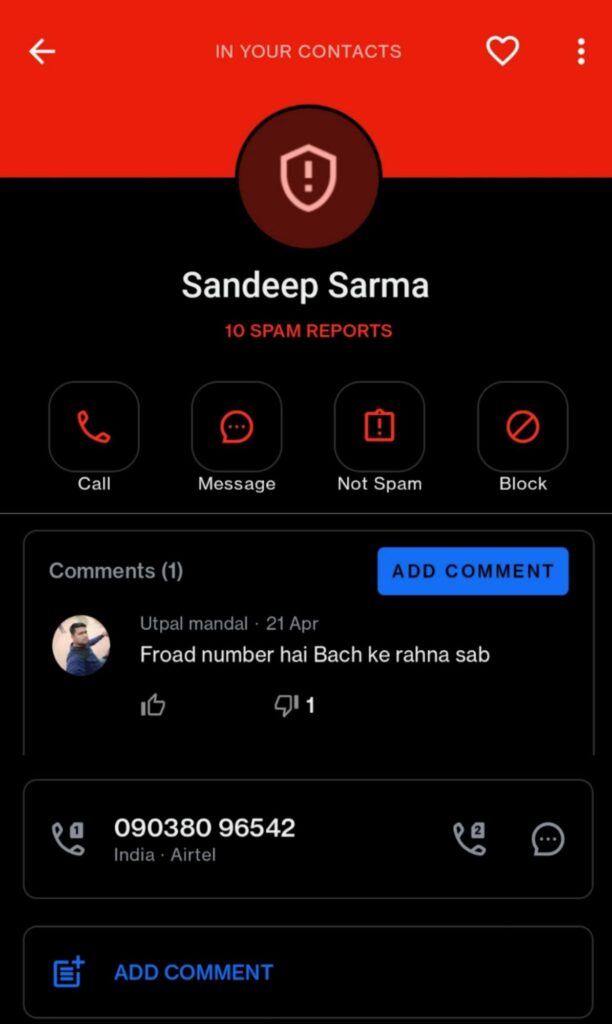612x1024 pixels.
Task: Open the ADD COMMENT row with note icon
Action: pyautogui.click(x=194, y=972)
